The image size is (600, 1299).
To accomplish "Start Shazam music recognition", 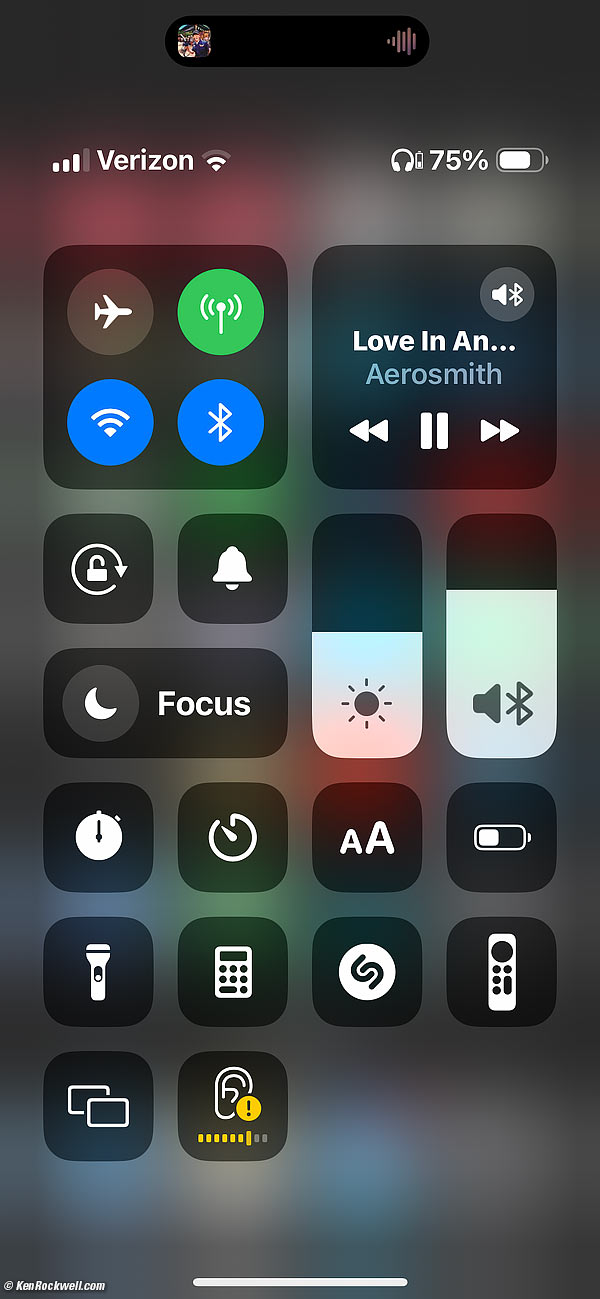I will [x=367, y=971].
